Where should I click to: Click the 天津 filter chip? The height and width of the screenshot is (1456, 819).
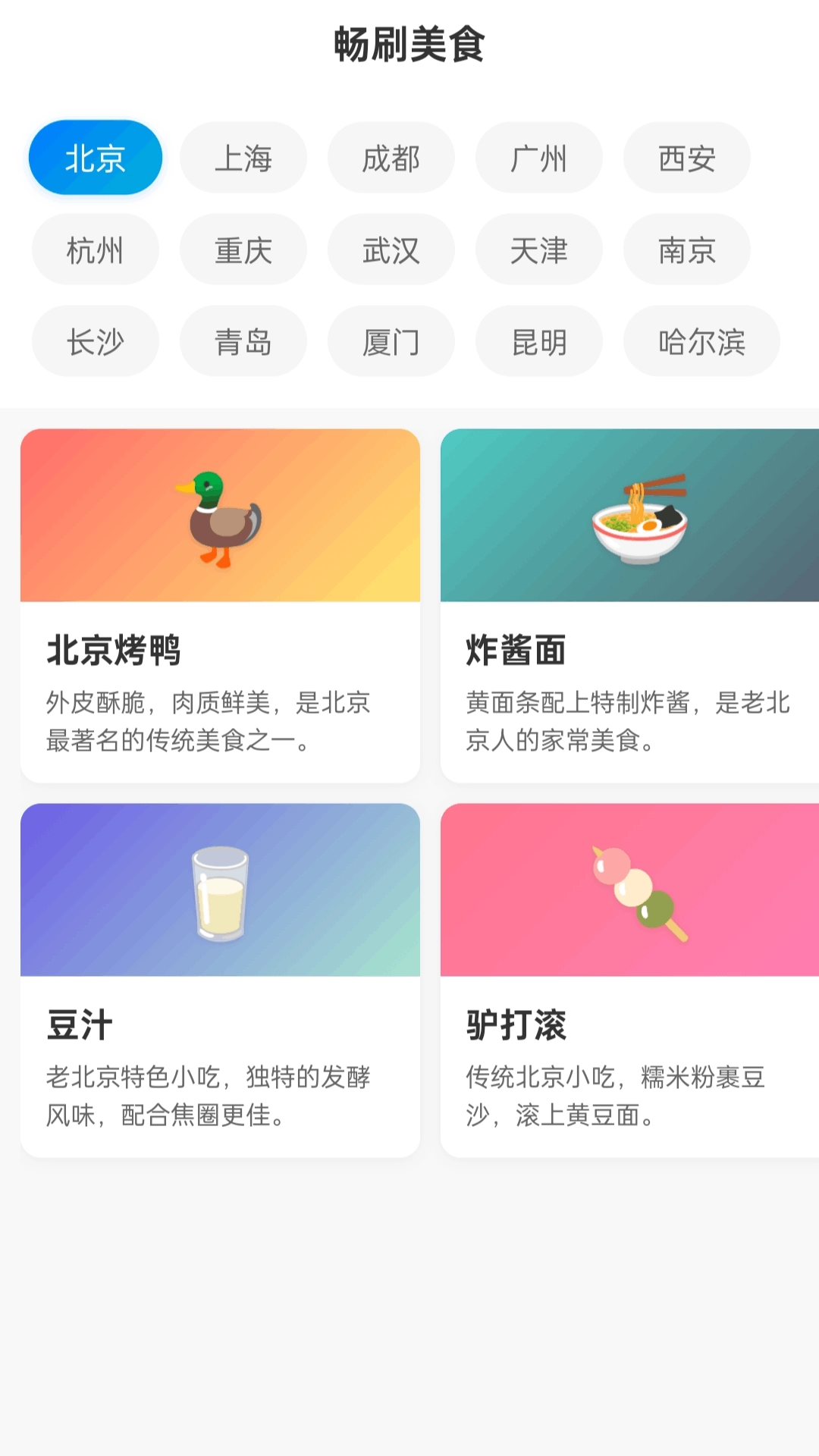538,249
